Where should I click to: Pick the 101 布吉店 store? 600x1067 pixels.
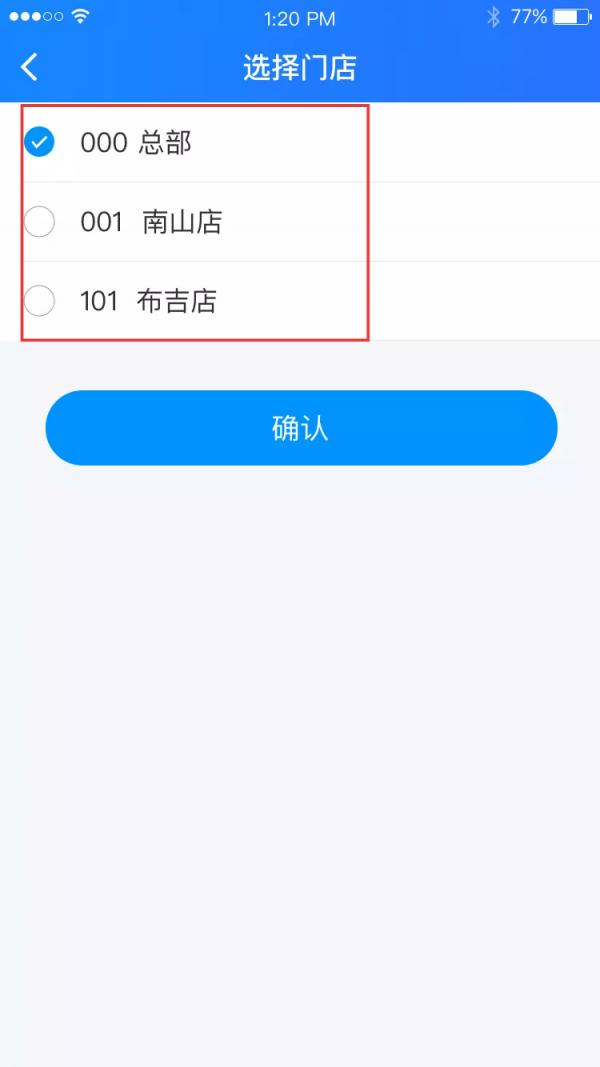tap(300, 301)
